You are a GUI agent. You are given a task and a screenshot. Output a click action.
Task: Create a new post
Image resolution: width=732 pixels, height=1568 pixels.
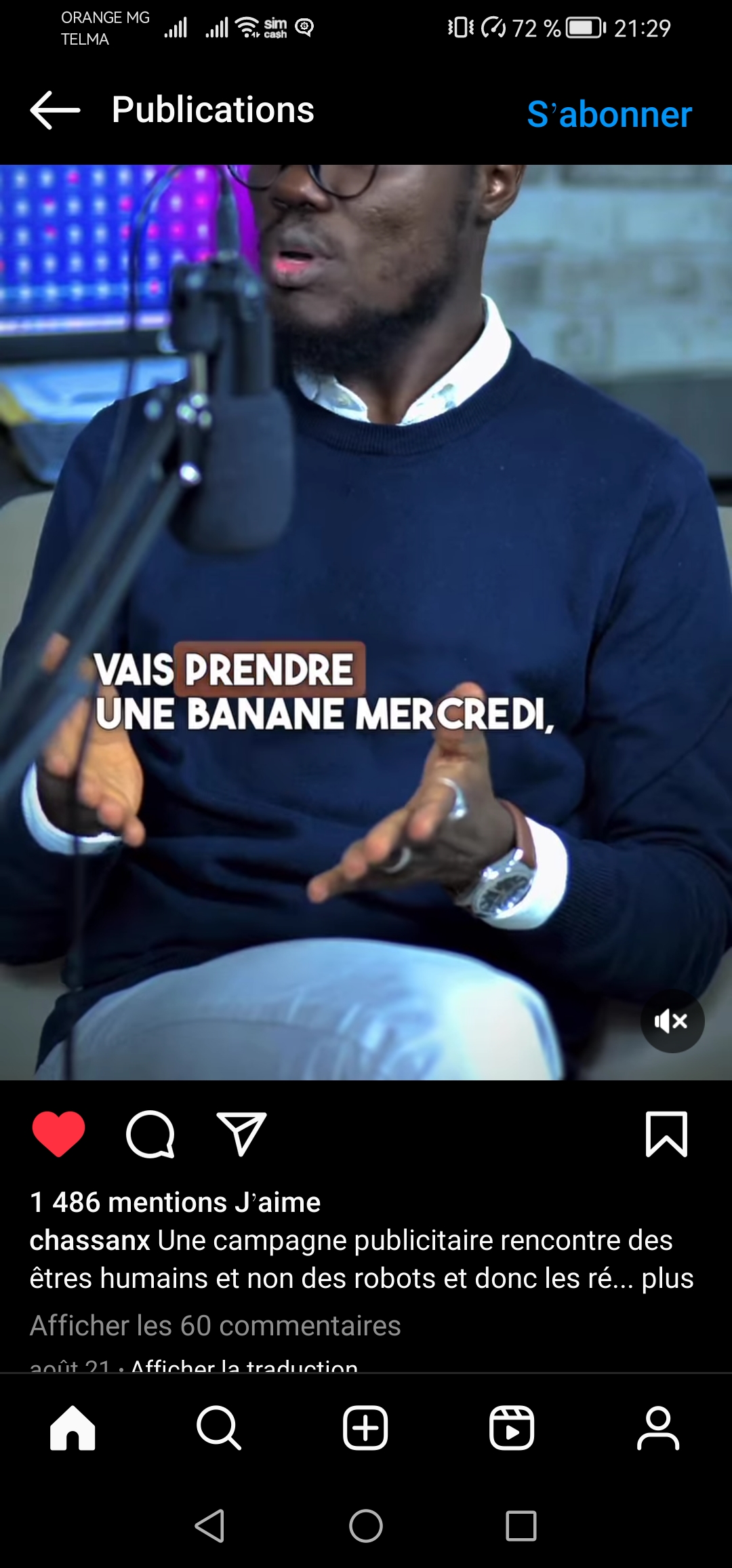365,1428
